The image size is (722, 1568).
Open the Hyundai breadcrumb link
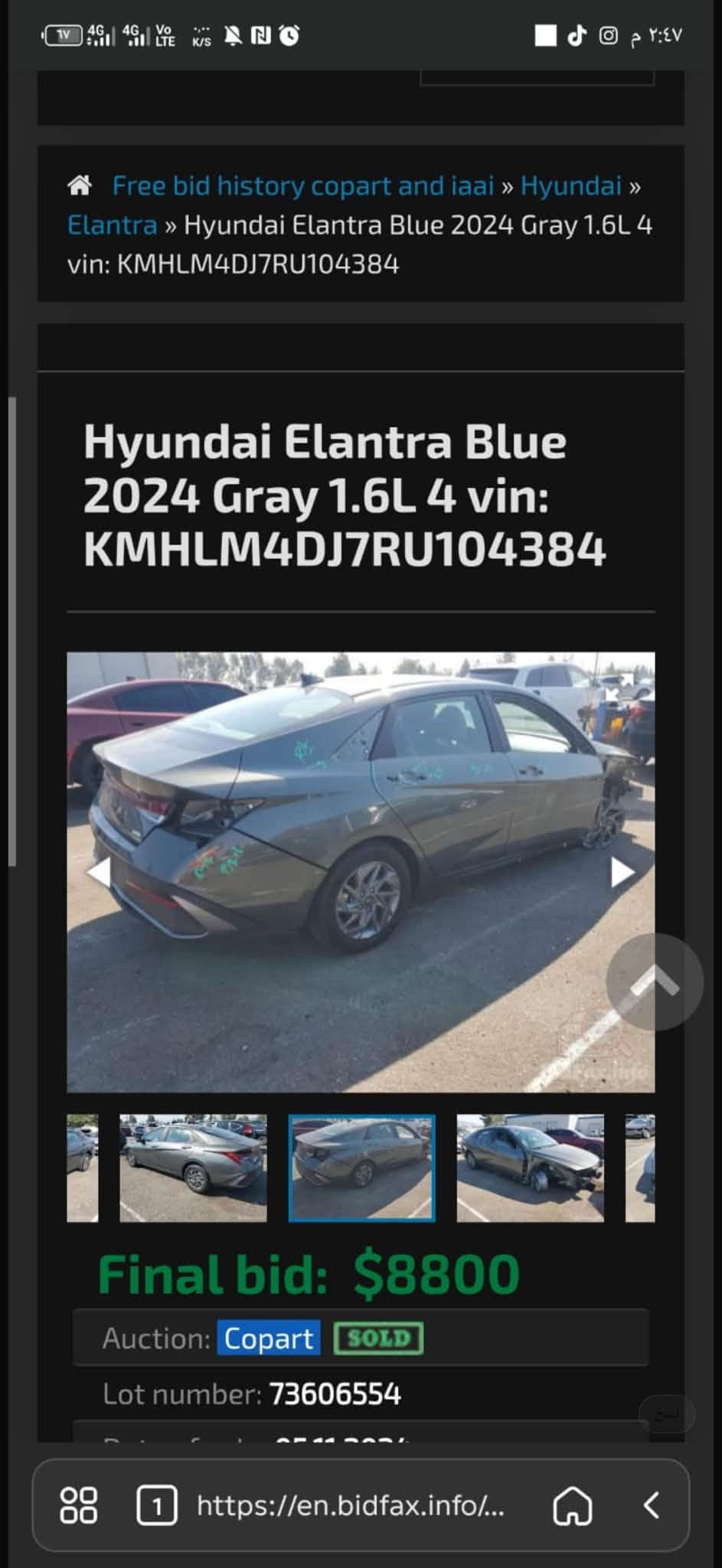pos(571,186)
